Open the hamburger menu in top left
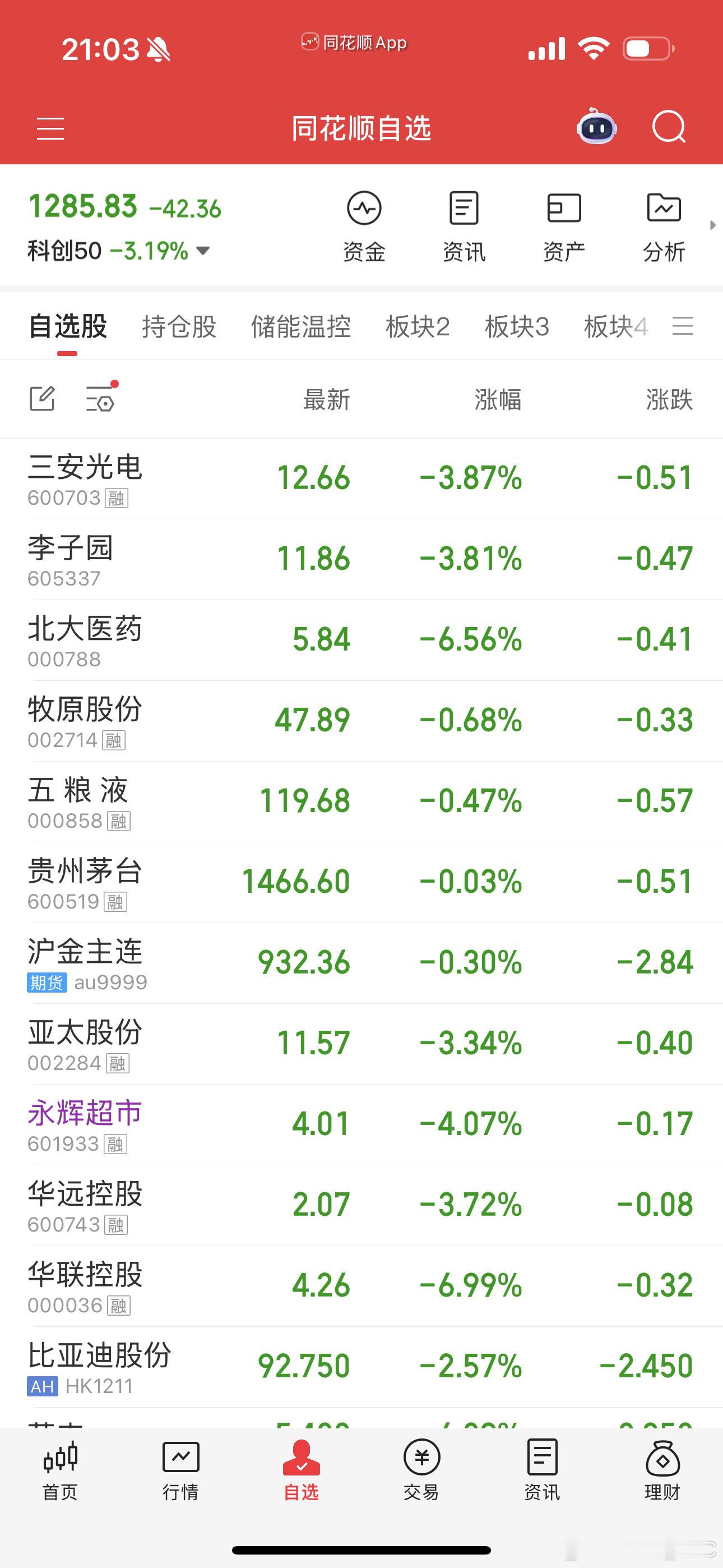Image resolution: width=723 pixels, height=1568 pixels. coord(50,128)
